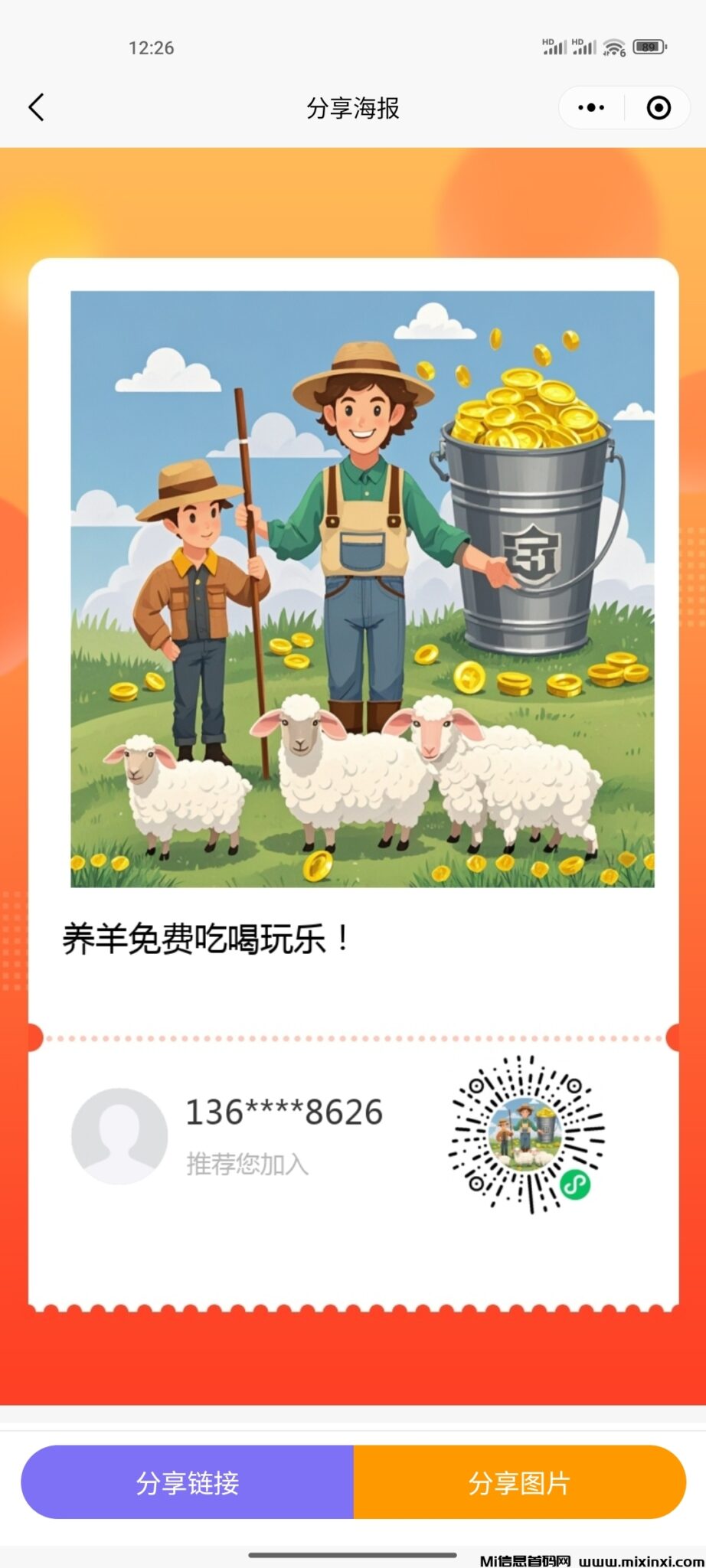The height and width of the screenshot is (1568, 706).
Task: Tap the 分享图片 orange button
Action: coord(518,1482)
